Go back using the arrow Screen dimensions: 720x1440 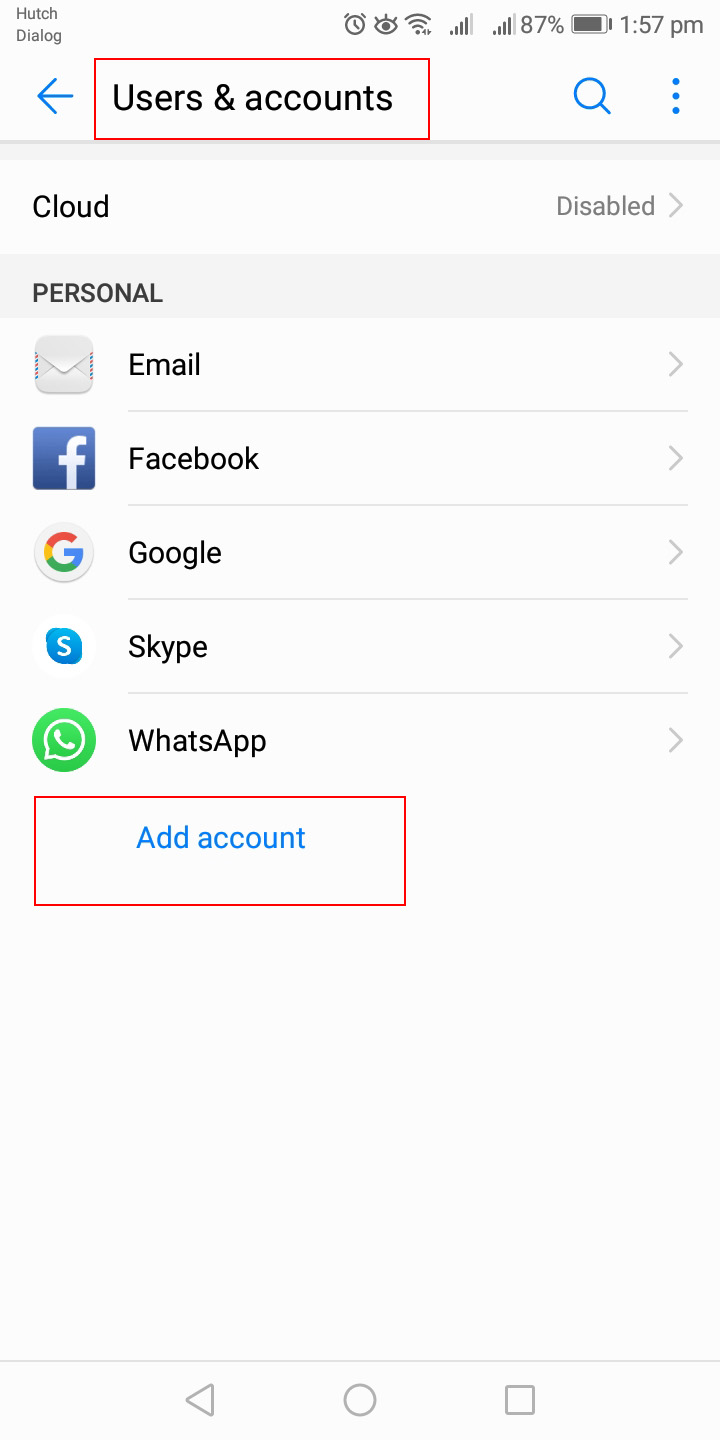(55, 97)
